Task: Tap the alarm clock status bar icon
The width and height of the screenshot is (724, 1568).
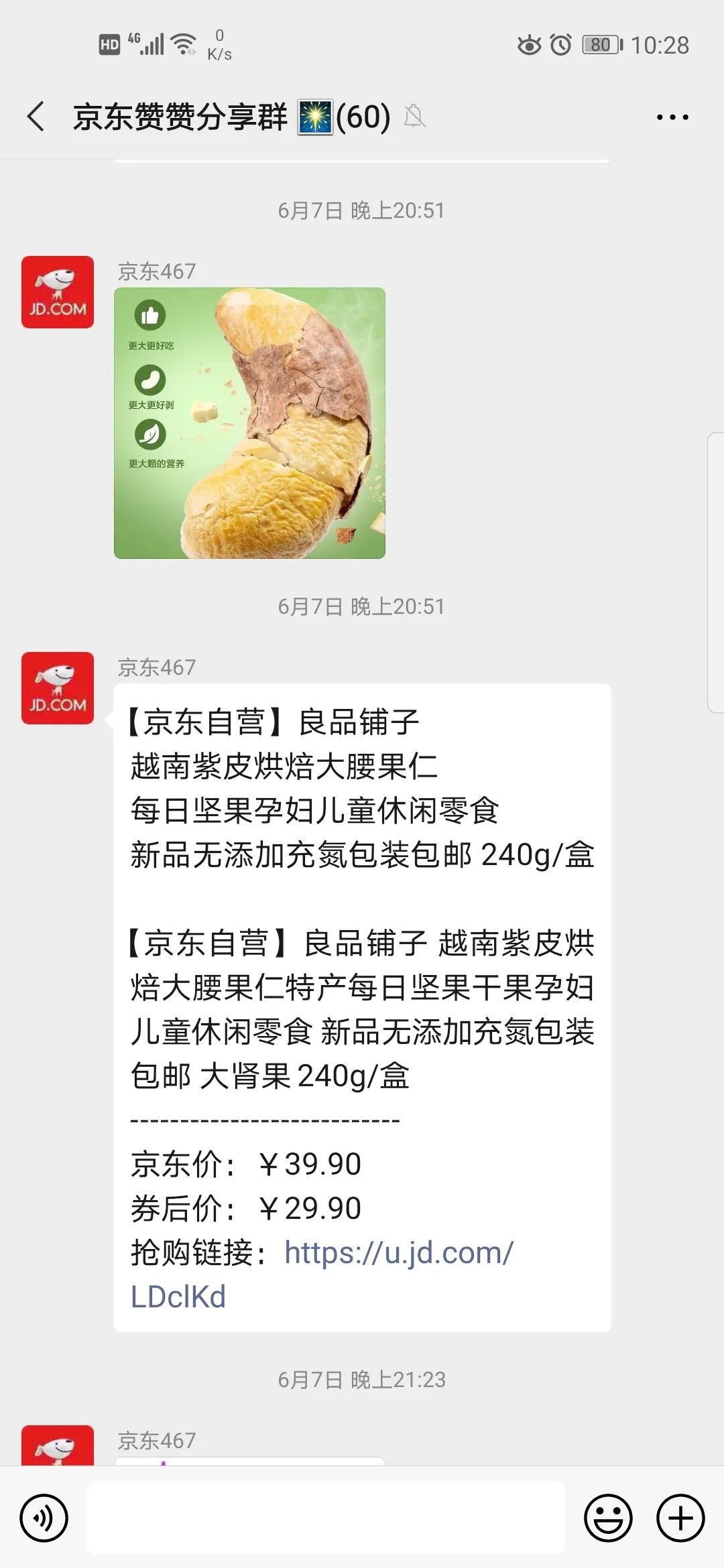Action: coord(562,45)
